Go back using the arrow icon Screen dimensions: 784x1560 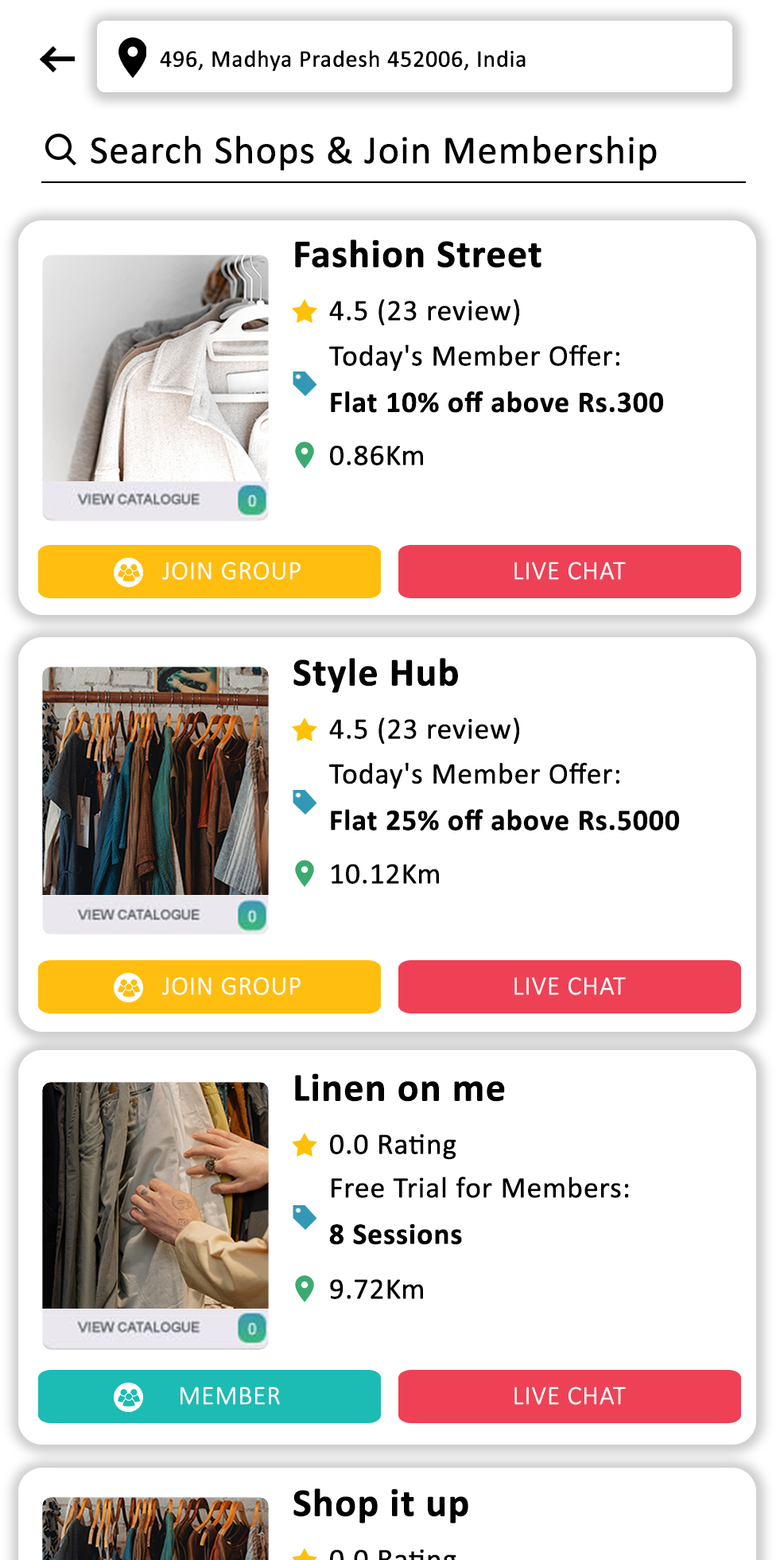coord(57,59)
